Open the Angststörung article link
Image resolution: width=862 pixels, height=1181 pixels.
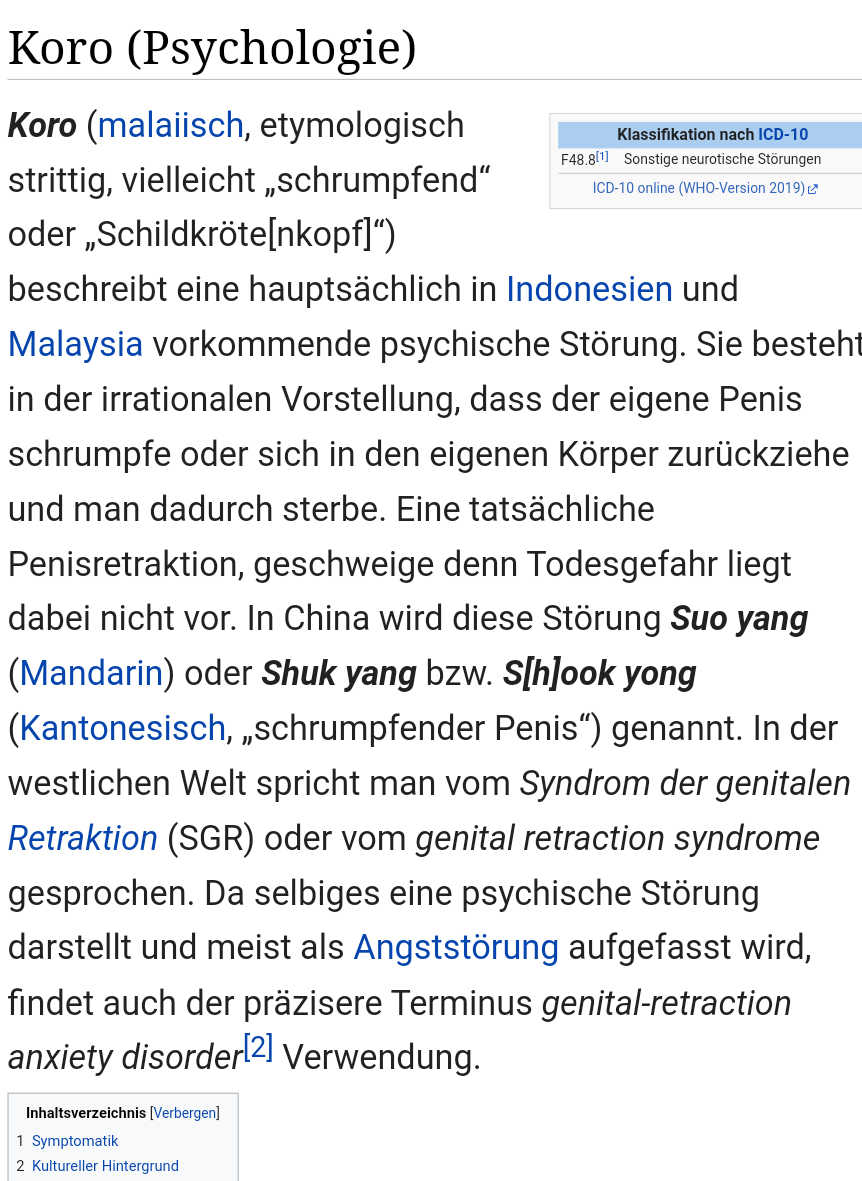pyautogui.click(x=456, y=947)
